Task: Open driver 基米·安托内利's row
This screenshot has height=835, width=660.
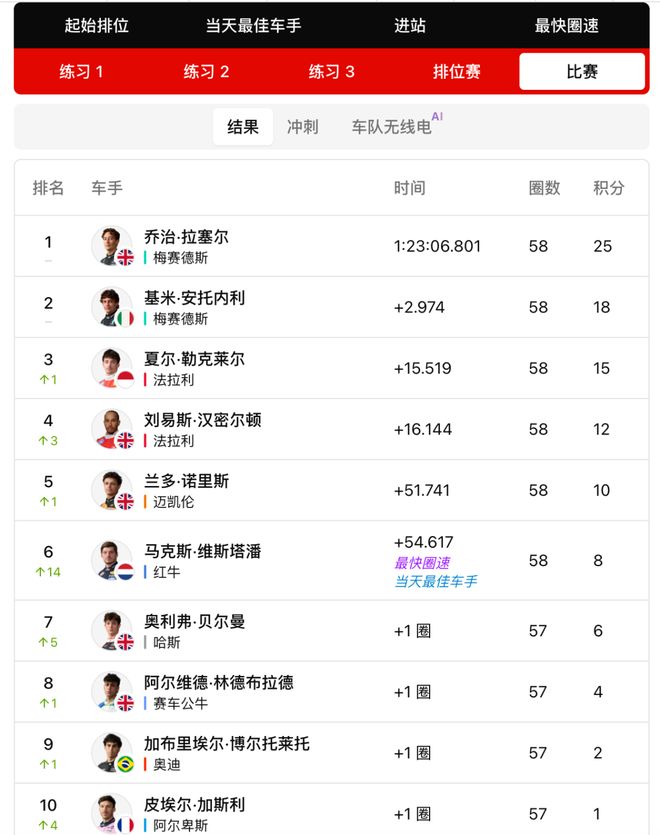Action: (x=194, y=298)
